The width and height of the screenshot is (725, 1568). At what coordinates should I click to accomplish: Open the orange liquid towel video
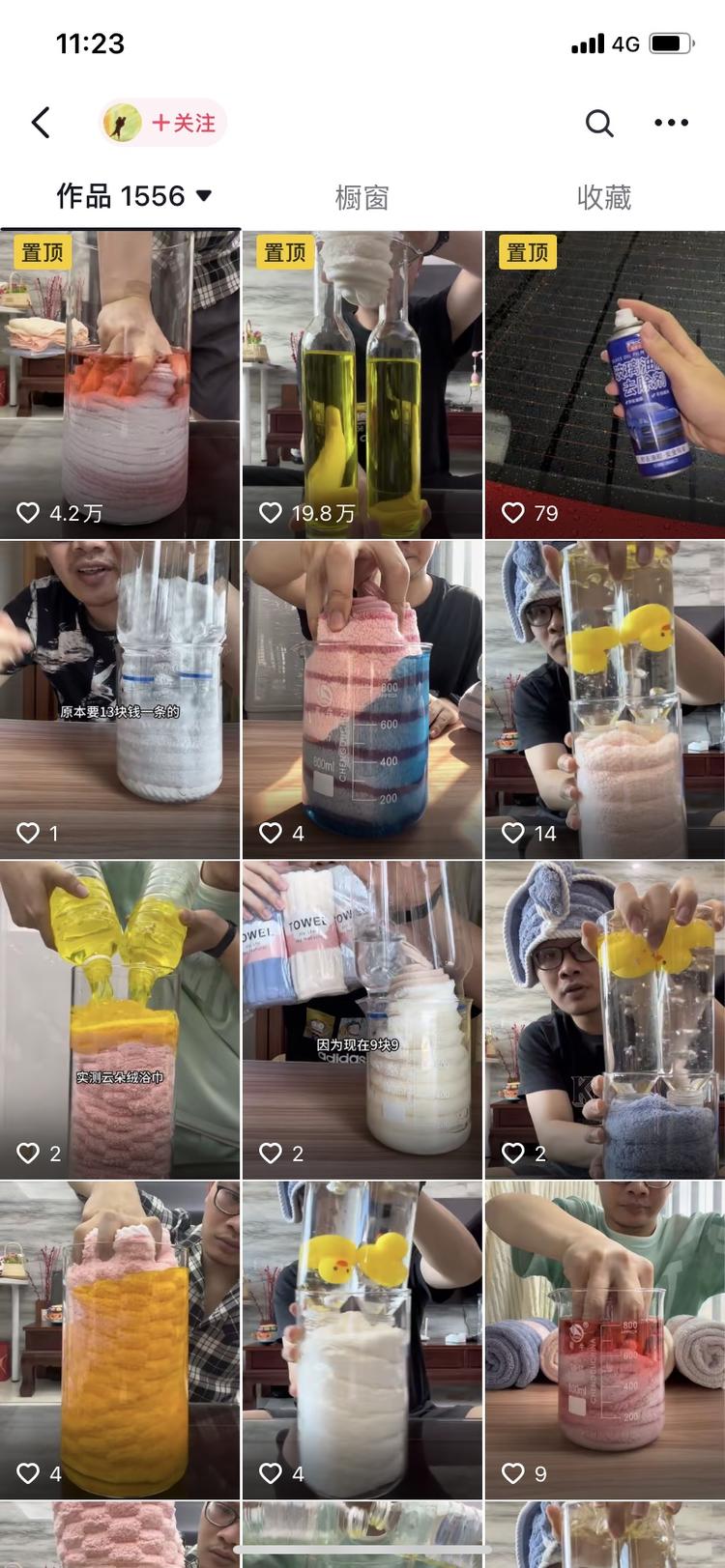click(120, 1338)
